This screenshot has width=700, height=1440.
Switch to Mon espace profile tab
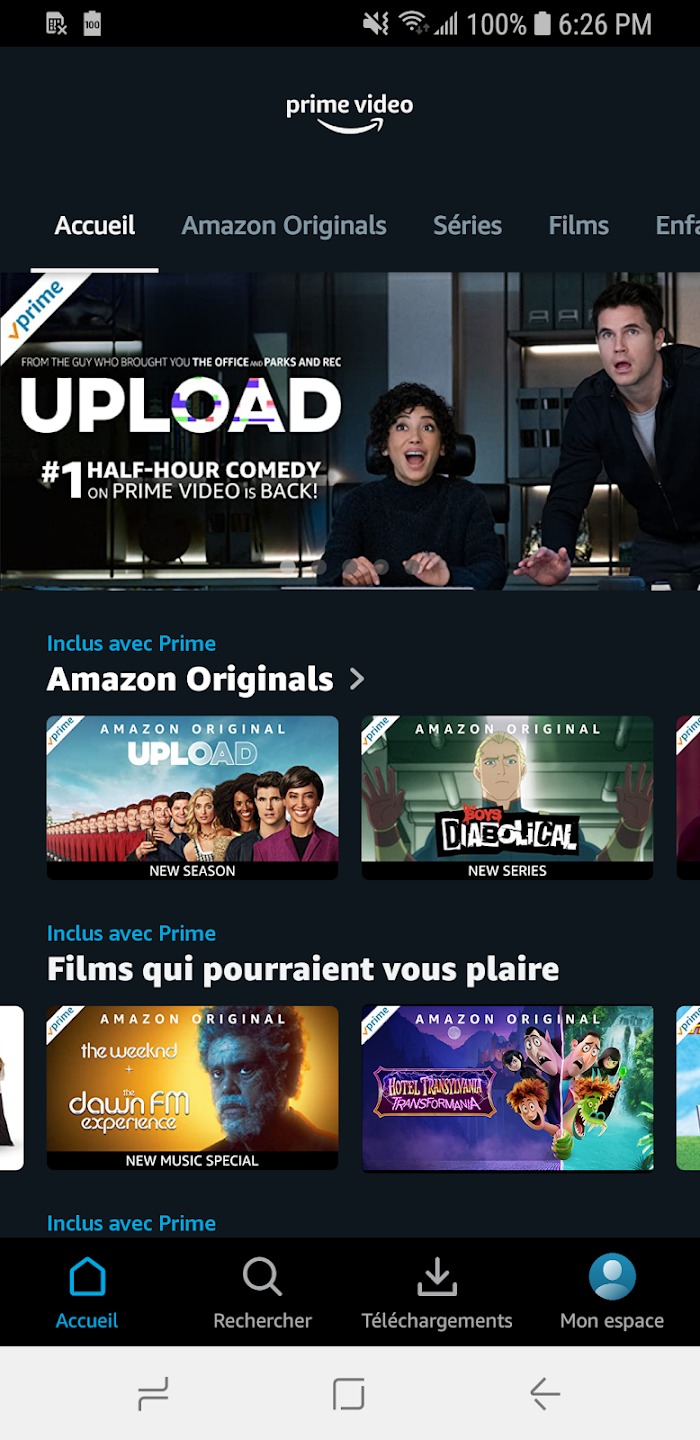(612, 1292)
